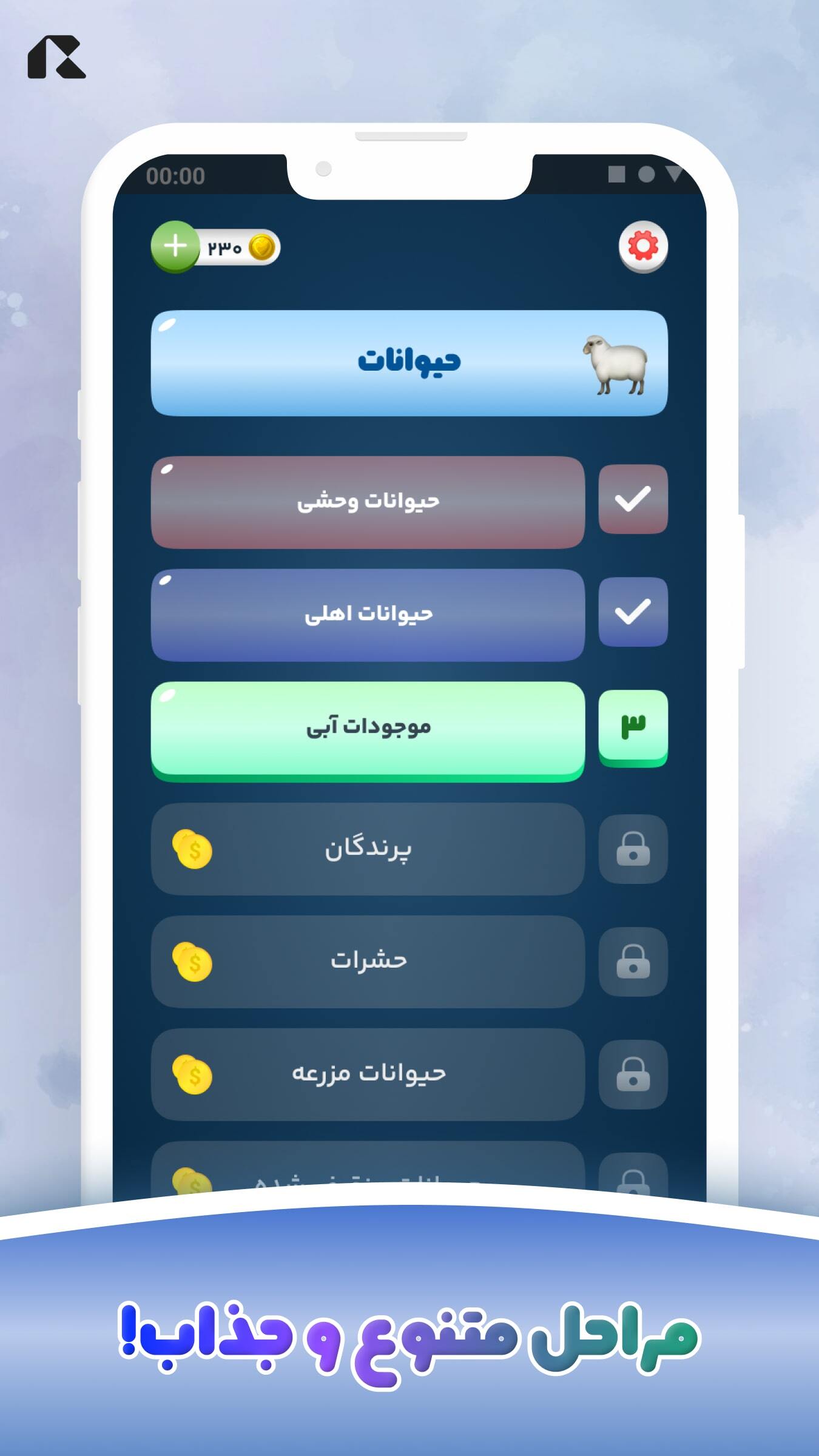This screenshot has height=1456, width=819.
Task: Tap the green ۳ progress badge
Action: point(633,728)
